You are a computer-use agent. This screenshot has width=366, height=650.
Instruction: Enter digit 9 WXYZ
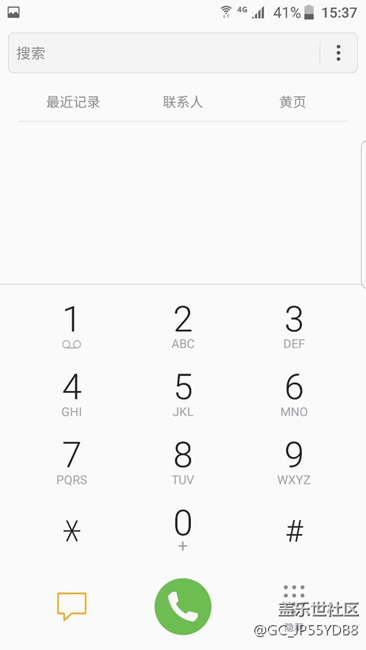pyautogui.click(x=294, y=463)
